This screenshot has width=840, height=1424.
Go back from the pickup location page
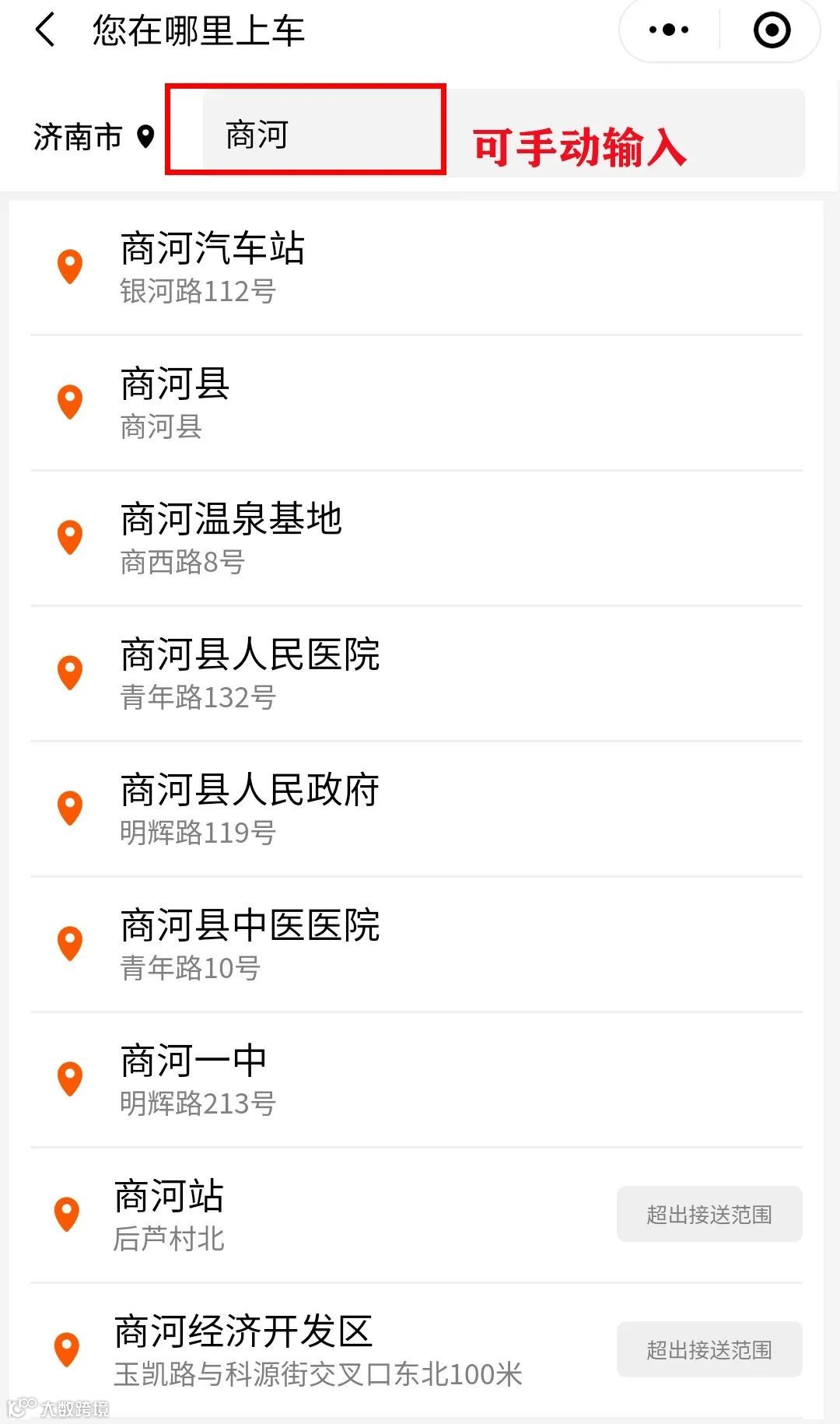coord(46,31)
